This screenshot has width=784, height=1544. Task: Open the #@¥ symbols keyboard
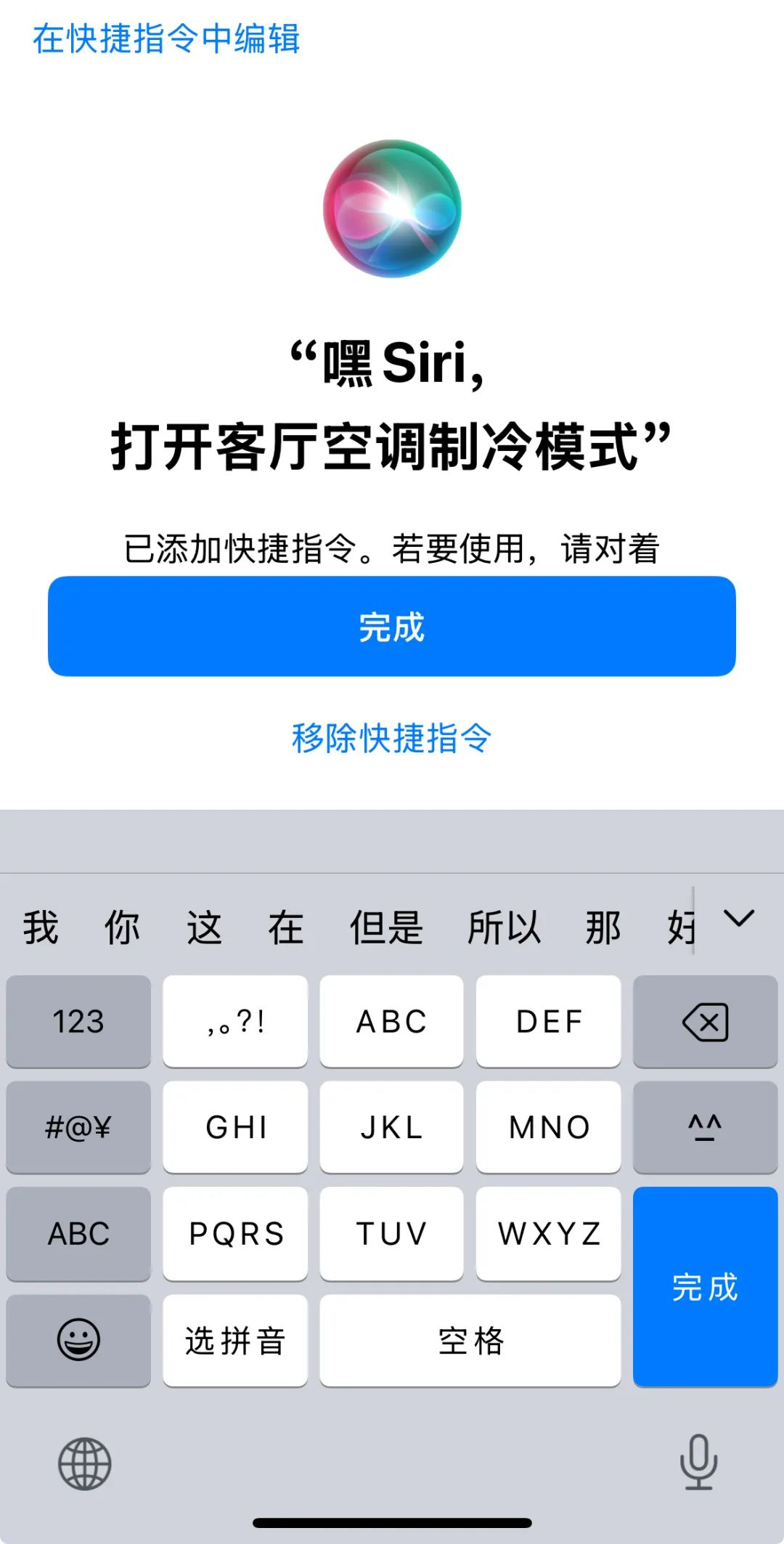pyautogui.click(x=78, y=1127)
